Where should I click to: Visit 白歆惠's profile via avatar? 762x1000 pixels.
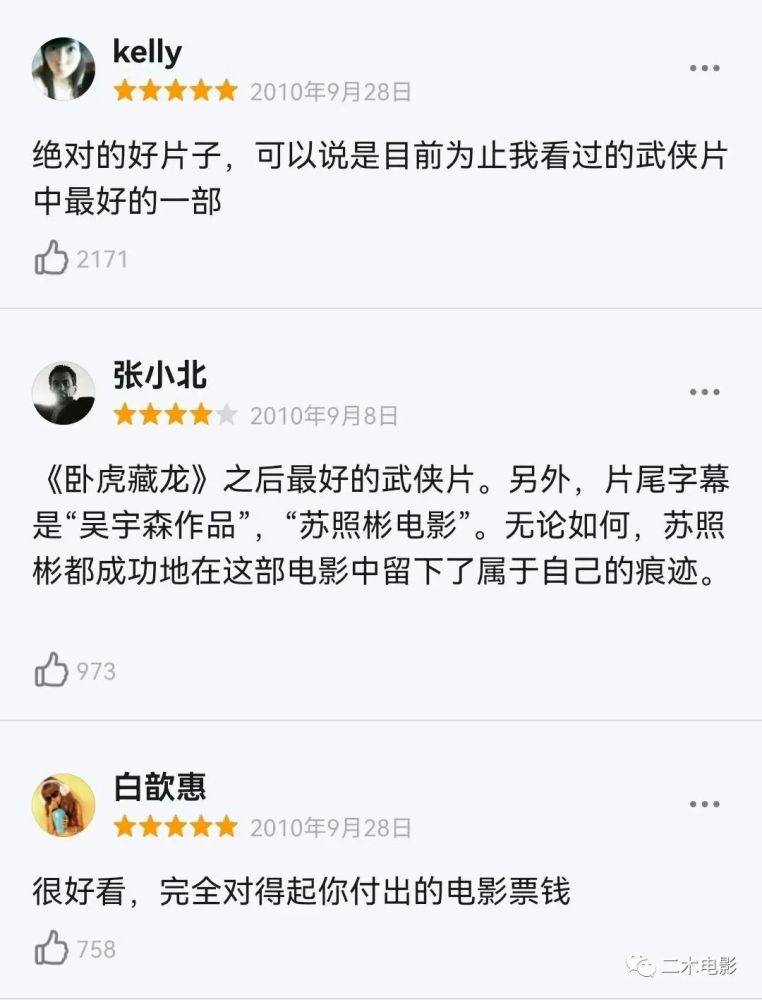[63, 805]
